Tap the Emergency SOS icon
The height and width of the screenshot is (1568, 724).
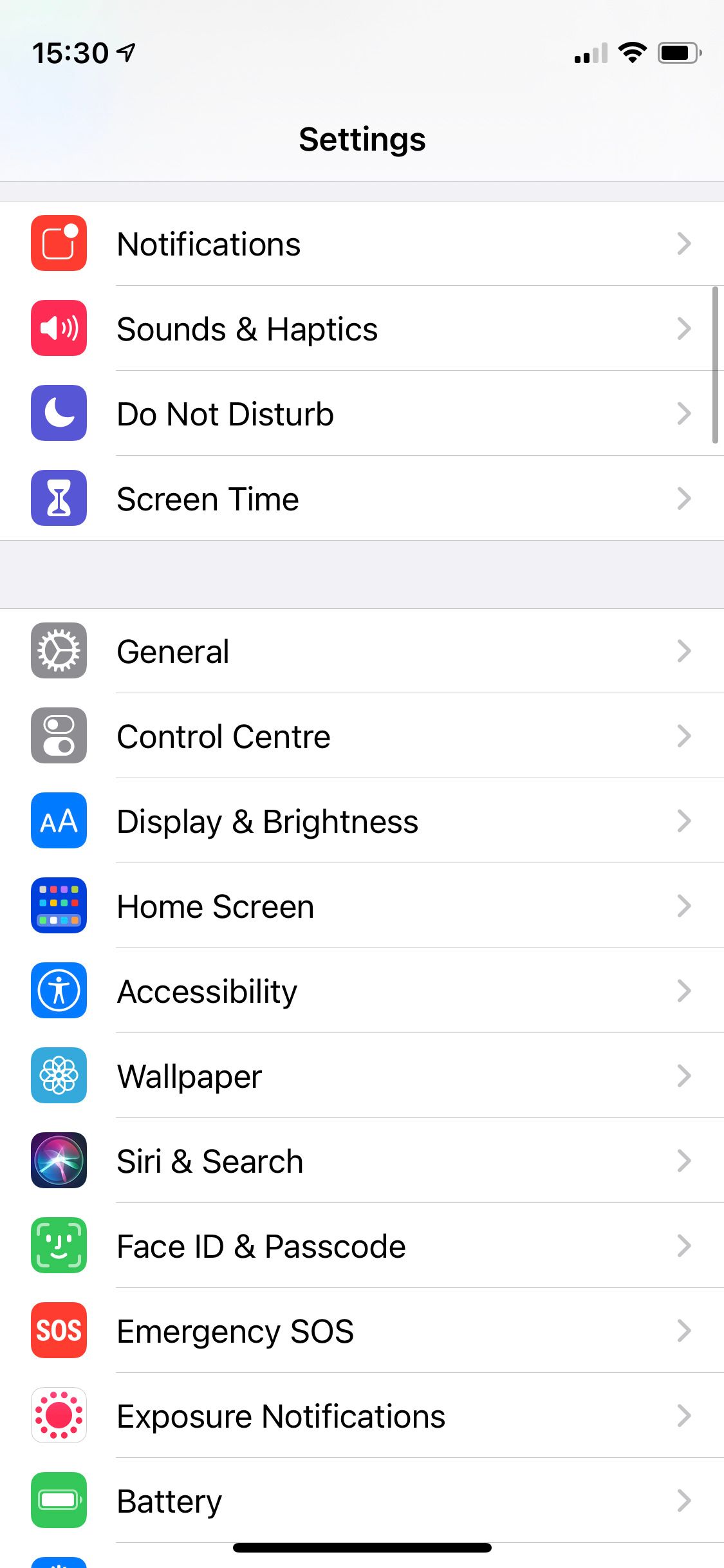(59, 1330)
